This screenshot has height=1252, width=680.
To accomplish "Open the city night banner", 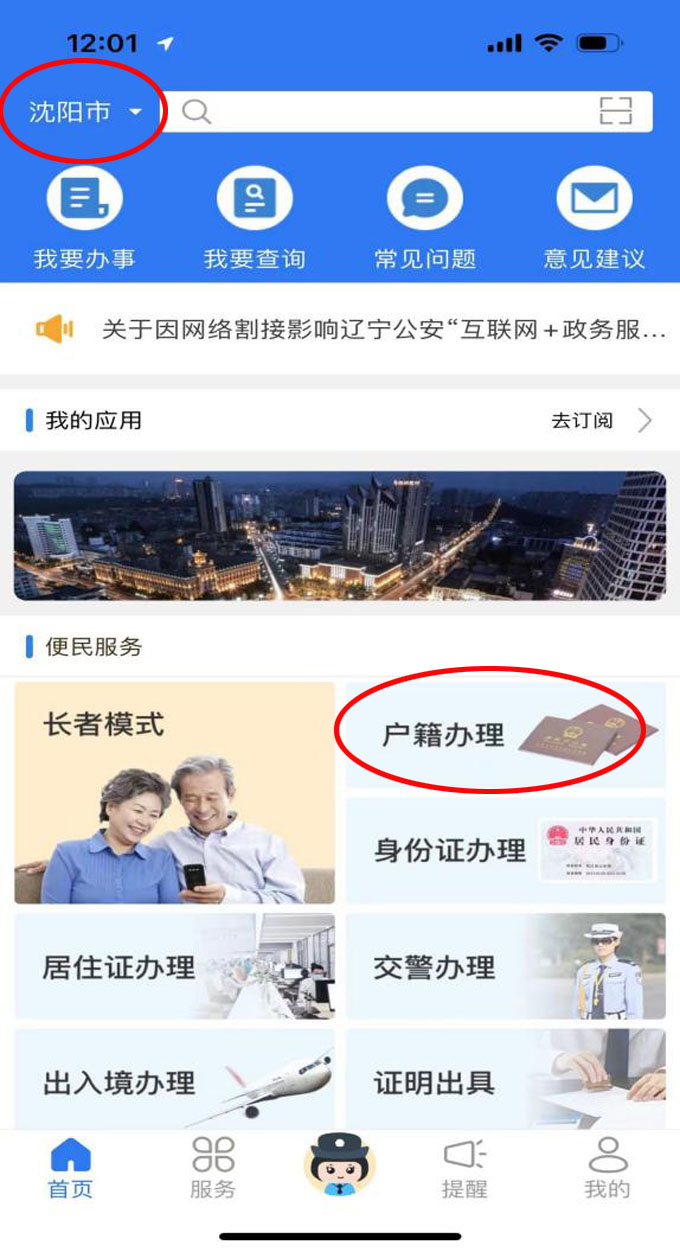I will click(x=340, y=535).
